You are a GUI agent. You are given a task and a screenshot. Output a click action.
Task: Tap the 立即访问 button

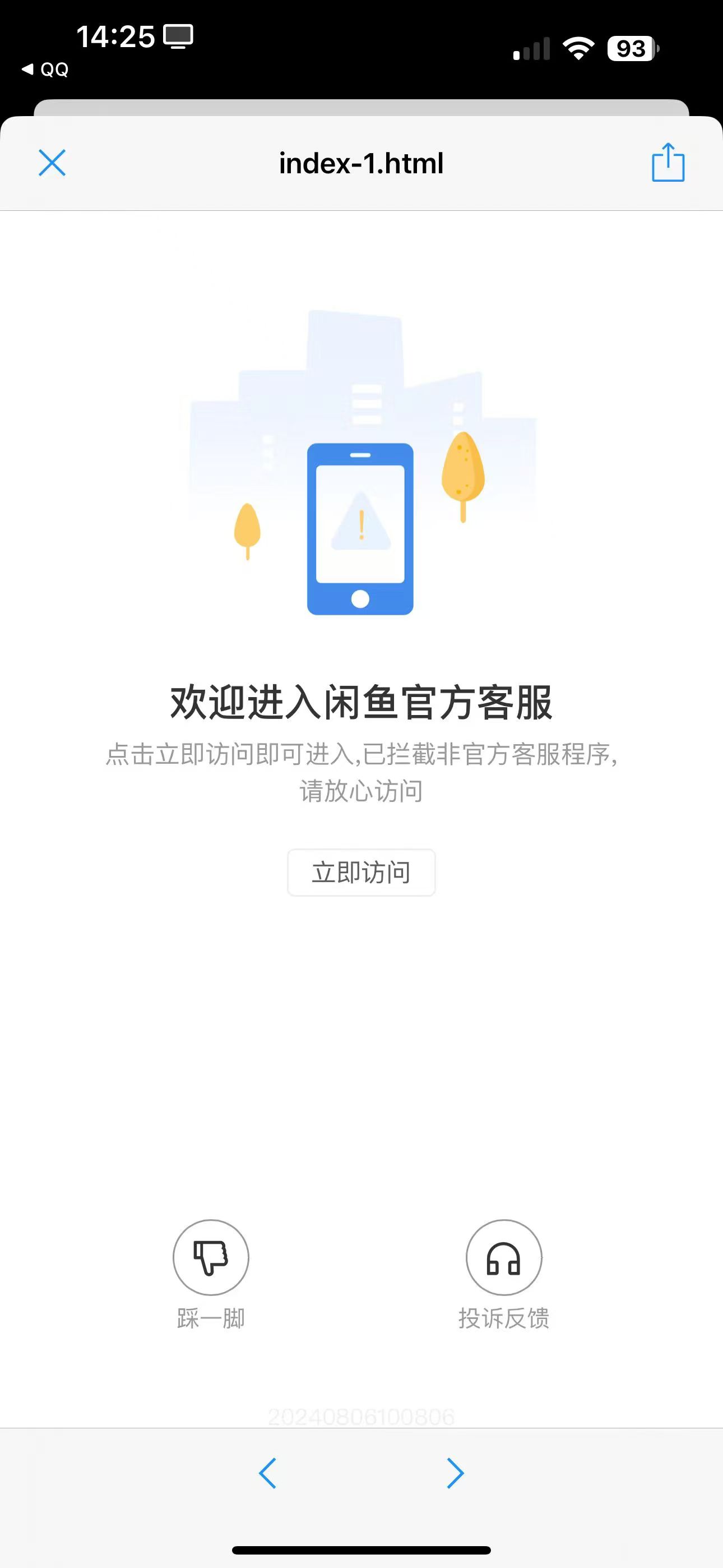(x=361, y=872)
